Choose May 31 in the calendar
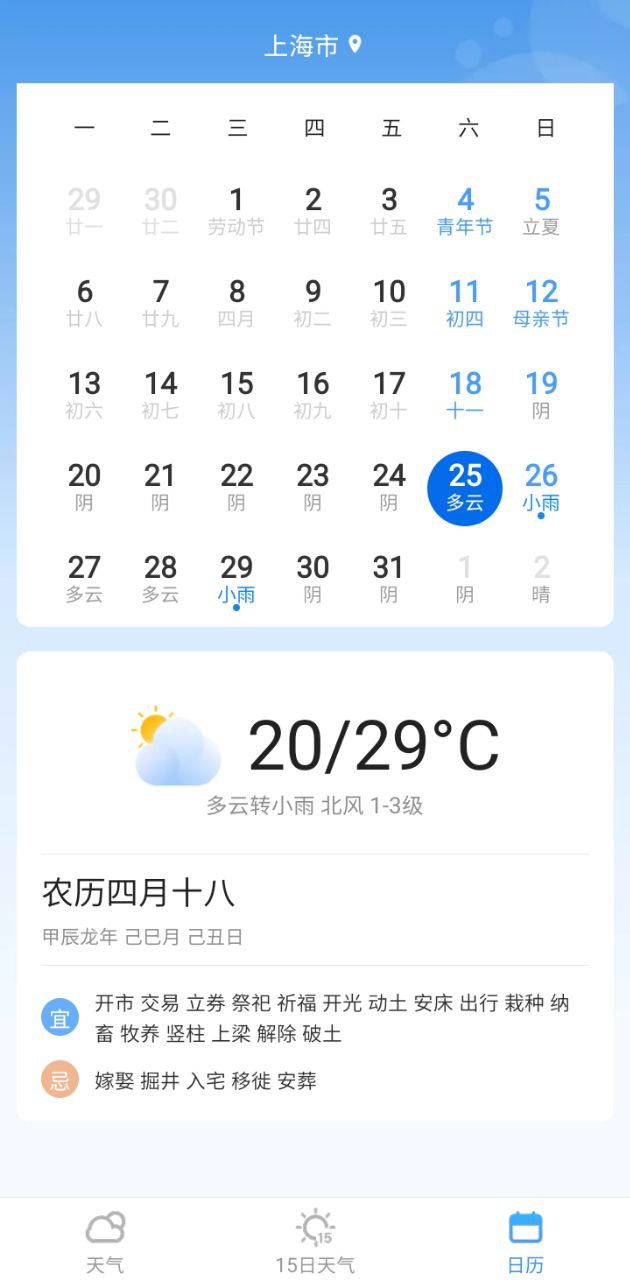The image size is (630, 1280). pyautogui.click(x=389, y=579)
